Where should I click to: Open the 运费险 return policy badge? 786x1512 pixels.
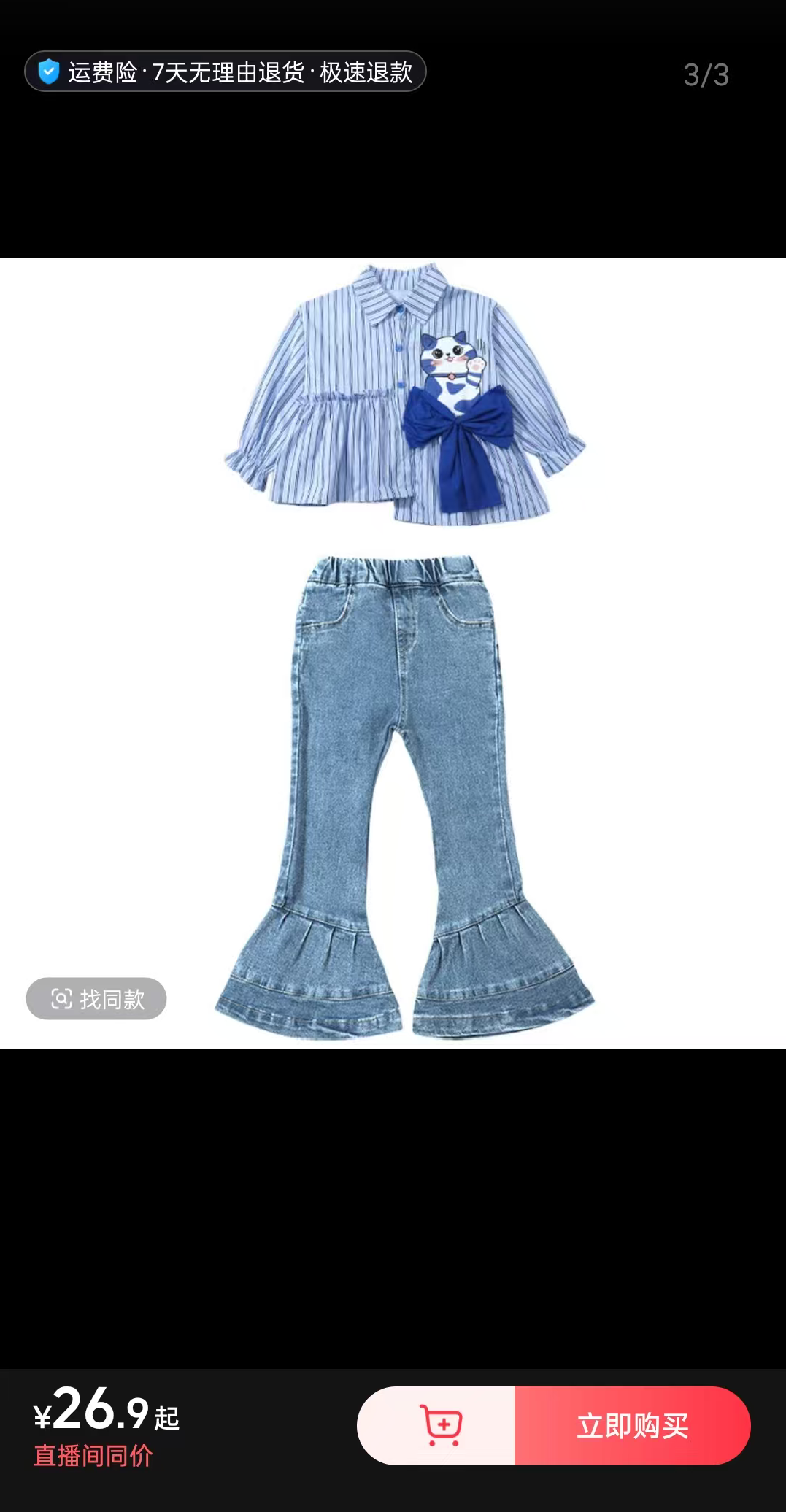pos(226,72)
